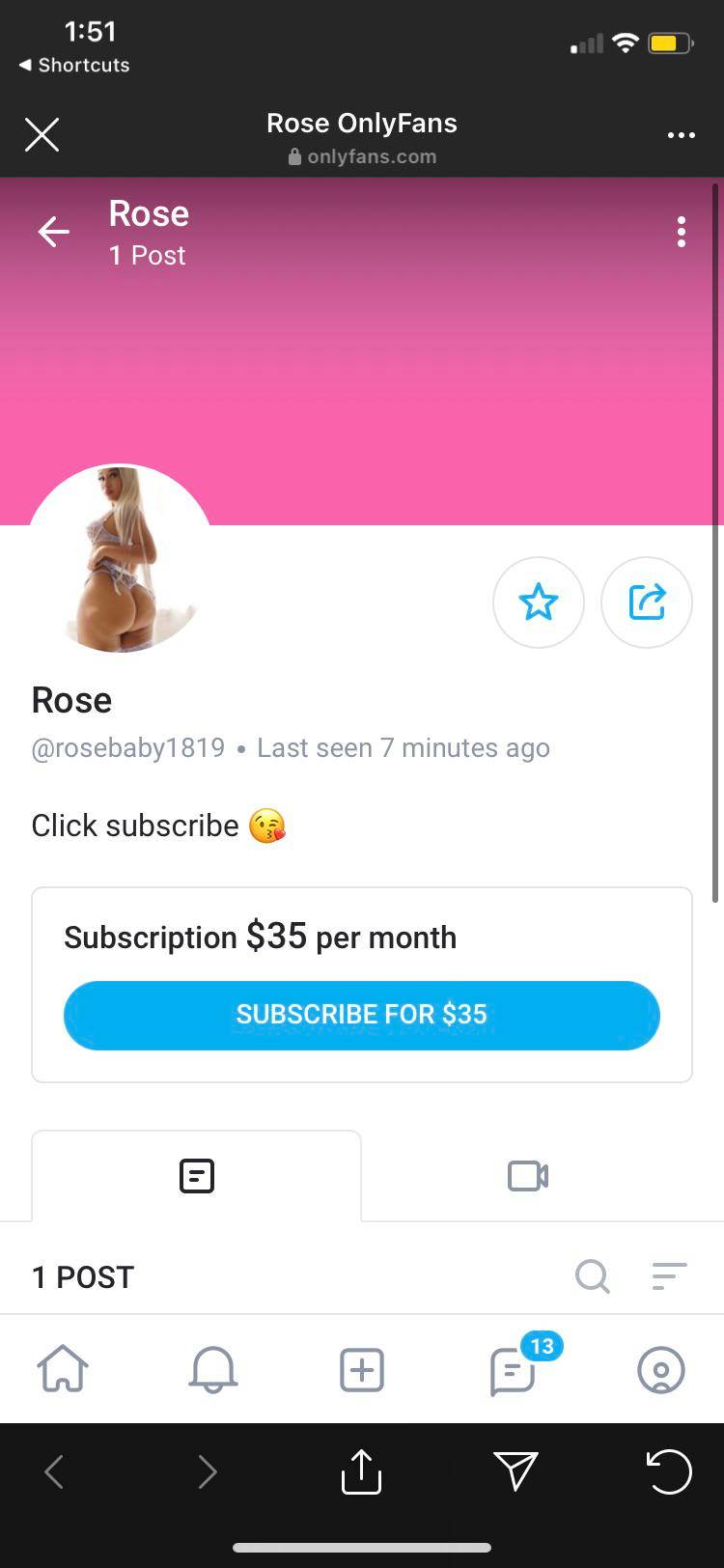This screenshot has width=724, height=1568.
Task: Select the search icon above the post list
Action: click(x=592, y=1276)
